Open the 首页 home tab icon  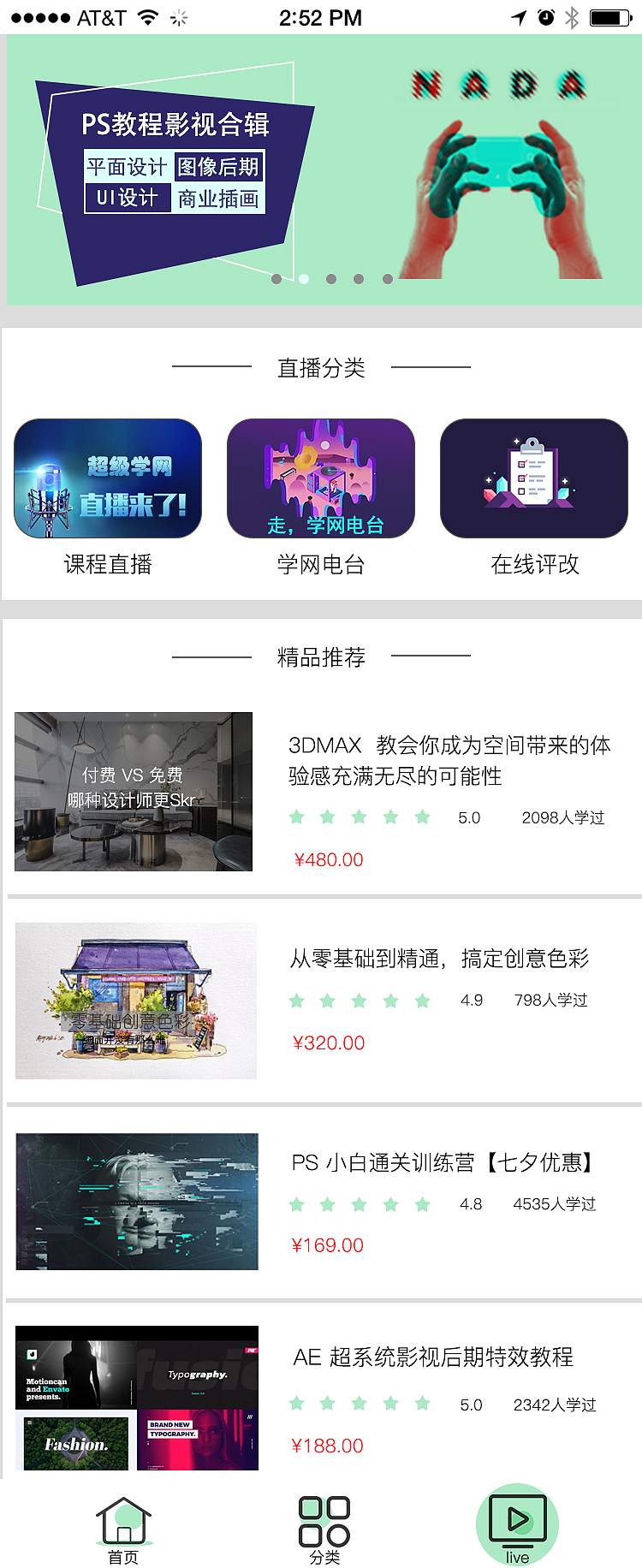[124, 1519]
